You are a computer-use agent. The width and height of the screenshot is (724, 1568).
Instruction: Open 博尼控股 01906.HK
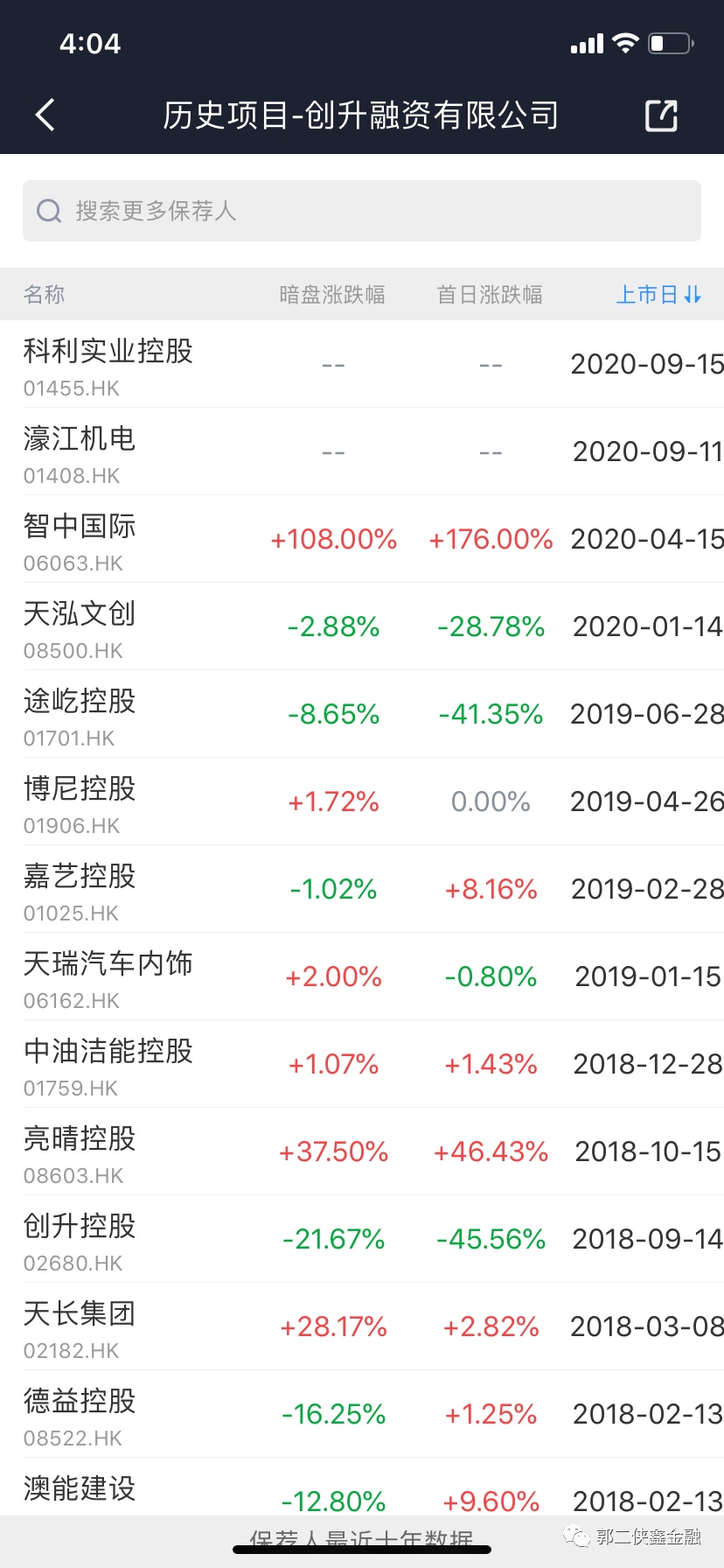[x=80, y=801]
